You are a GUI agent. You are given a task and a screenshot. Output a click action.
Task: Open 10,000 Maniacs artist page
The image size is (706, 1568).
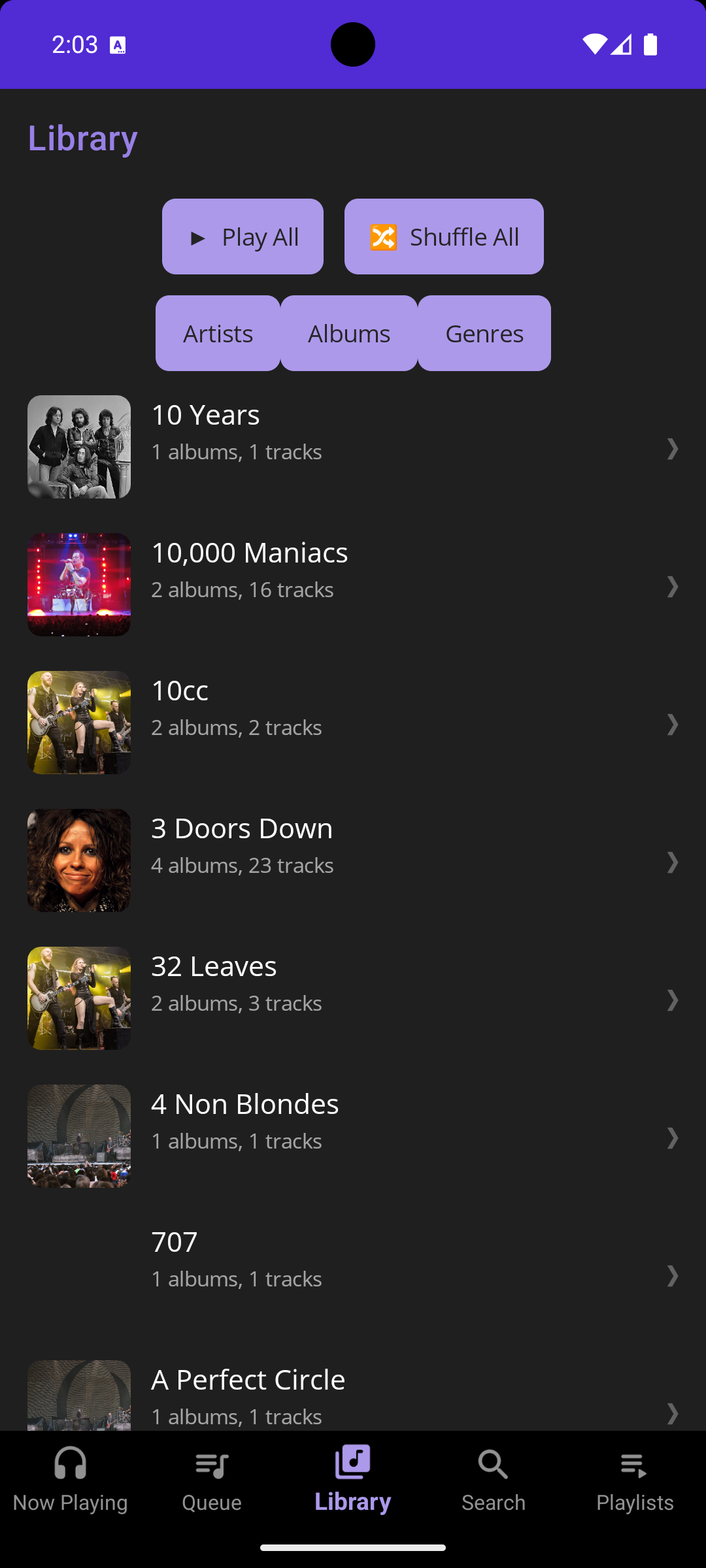(x=353, y=585)
